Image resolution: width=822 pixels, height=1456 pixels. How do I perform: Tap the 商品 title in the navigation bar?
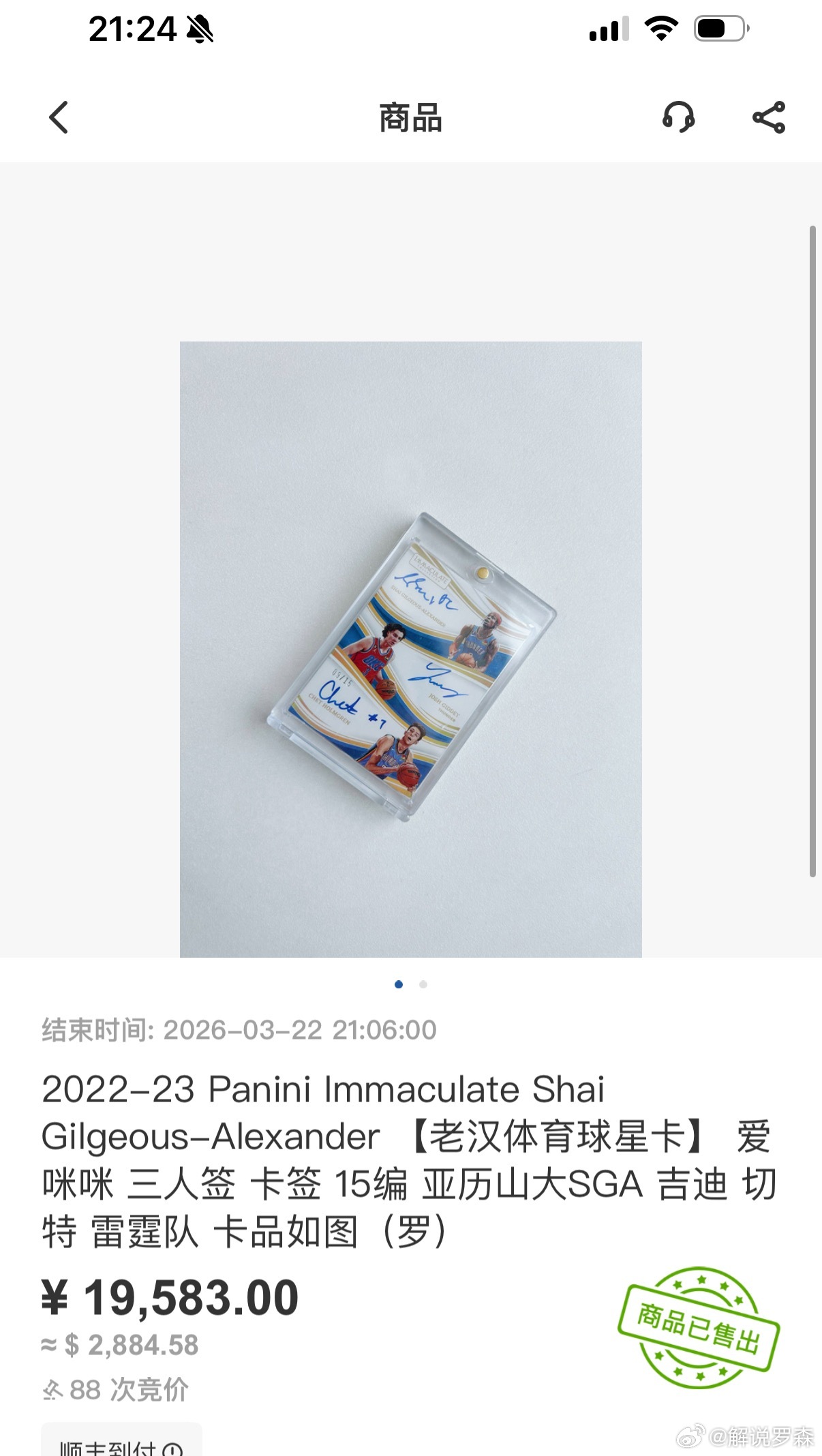(410, 117)
